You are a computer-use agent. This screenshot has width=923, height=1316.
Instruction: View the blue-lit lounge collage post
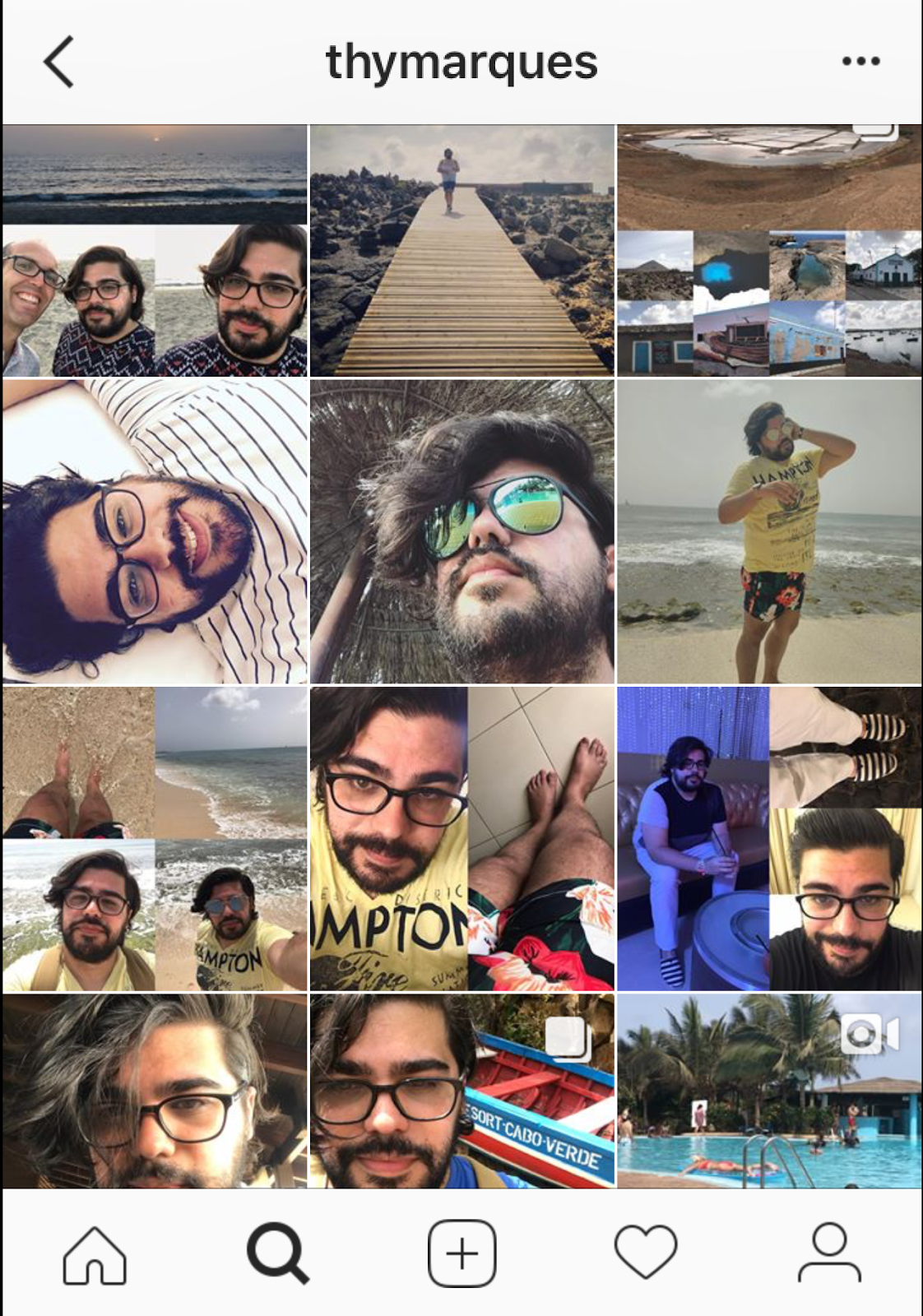click(x=769, y=839)
